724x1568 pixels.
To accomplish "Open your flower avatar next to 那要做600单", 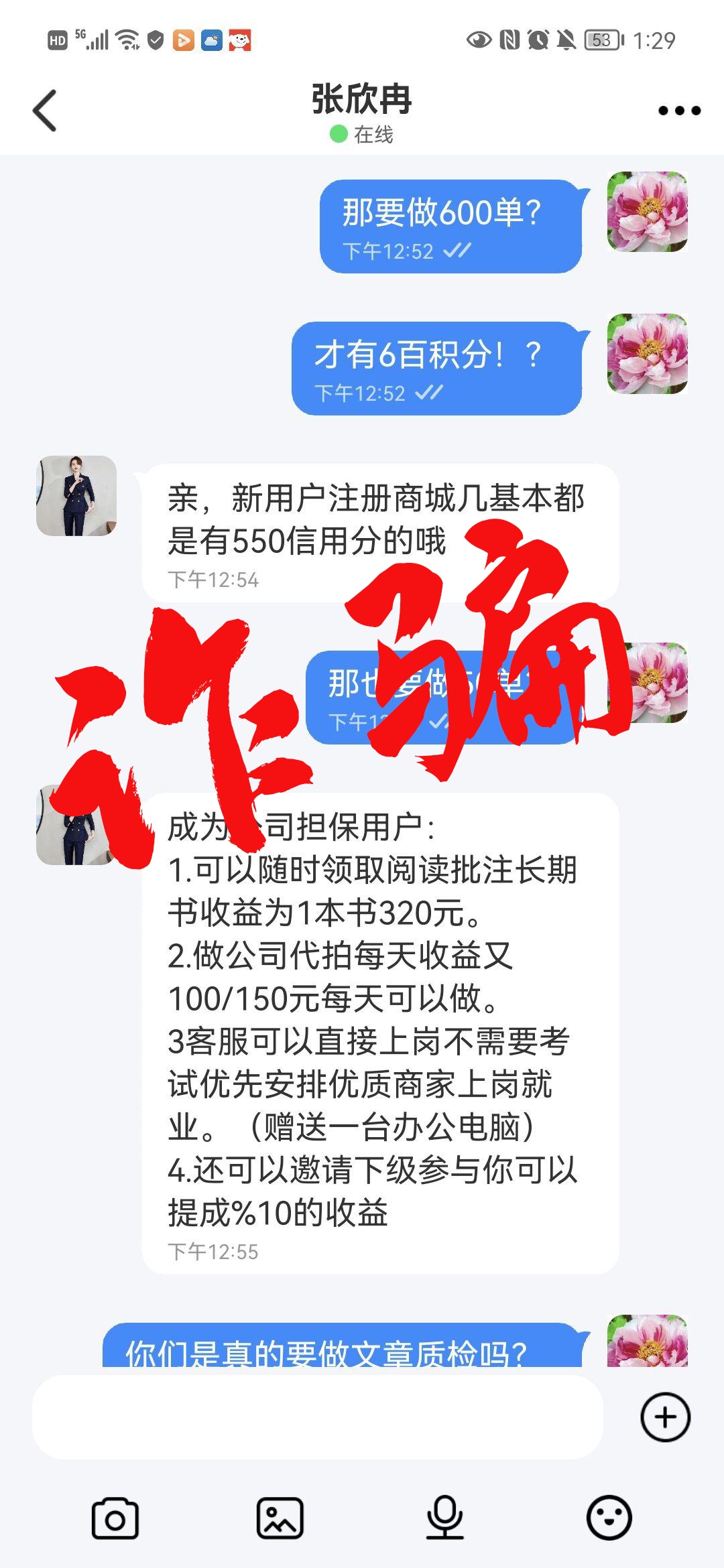I will pos(647,212).
